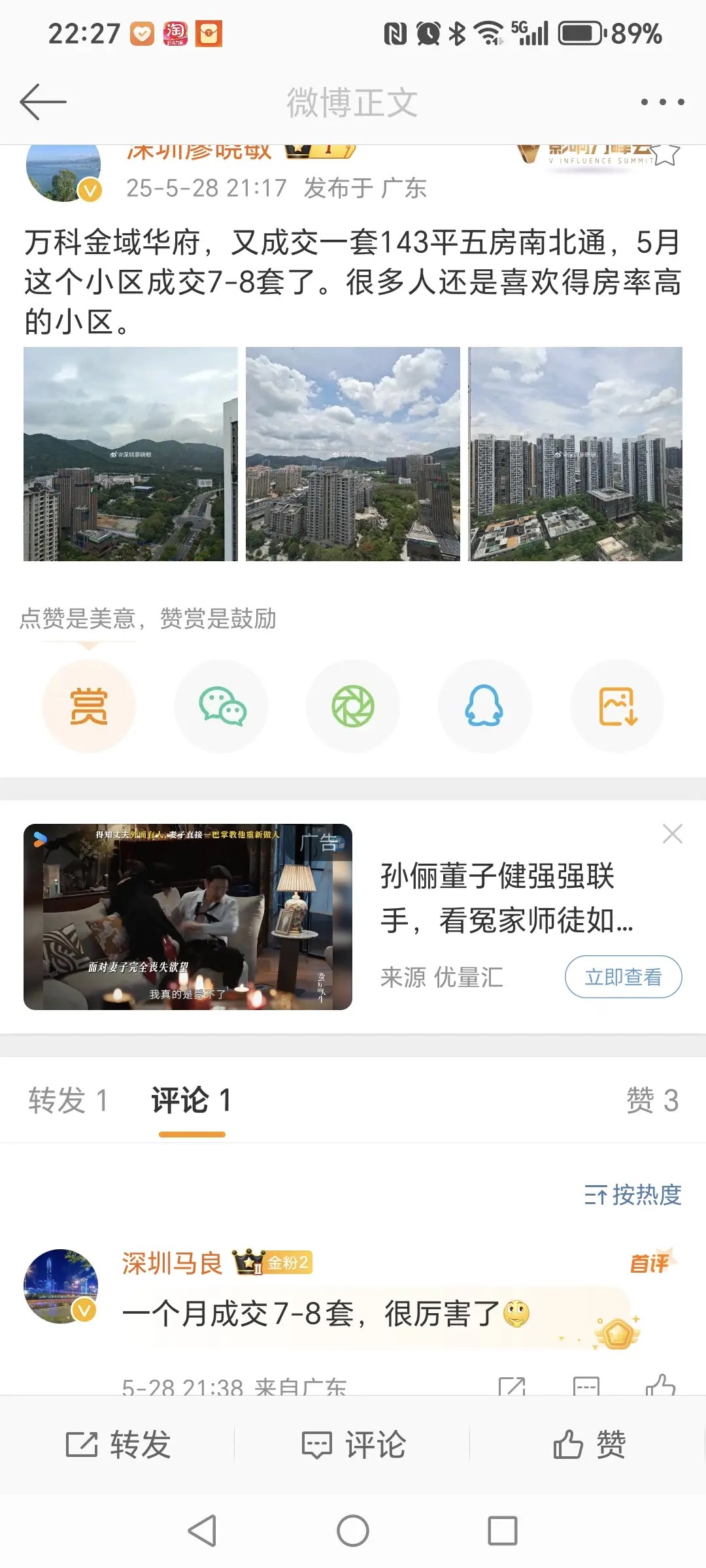Share to WeChat Moments
706x1568 pixels.
353,706
